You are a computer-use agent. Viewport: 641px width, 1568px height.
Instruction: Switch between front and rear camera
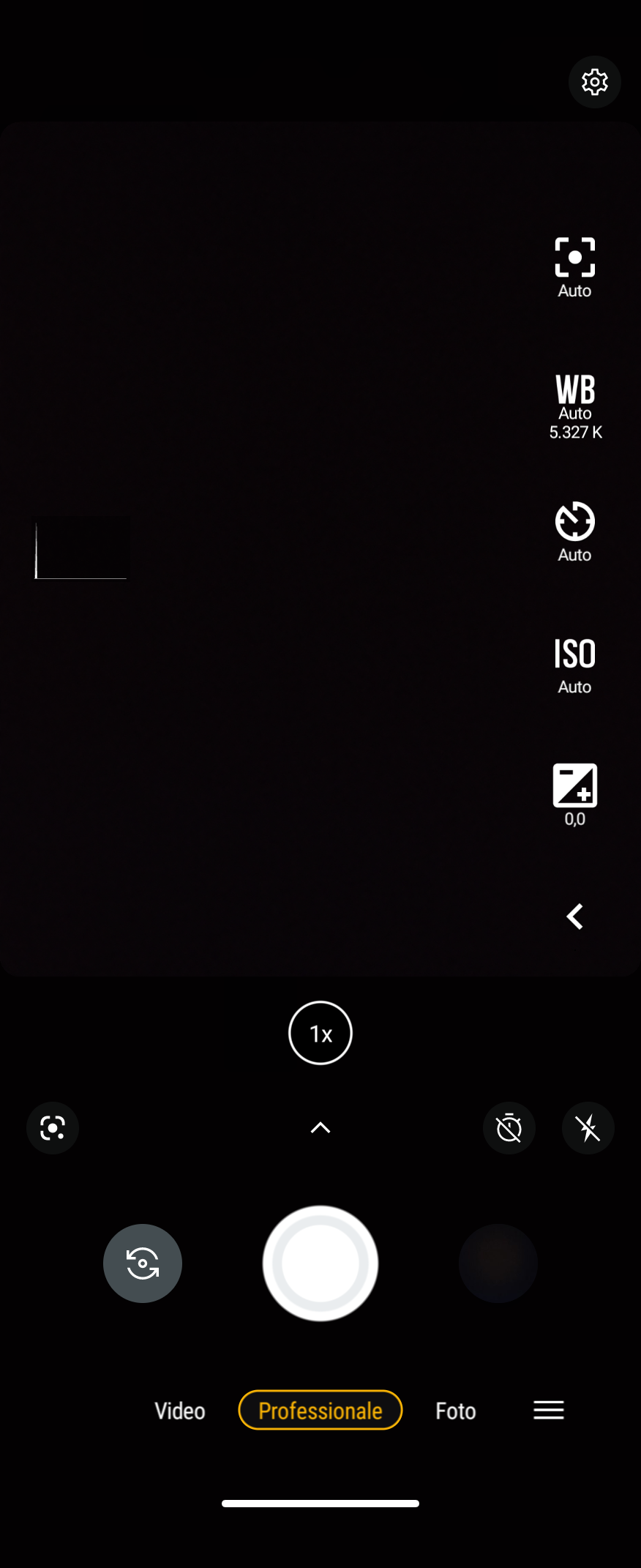(x=143, y=1263)
